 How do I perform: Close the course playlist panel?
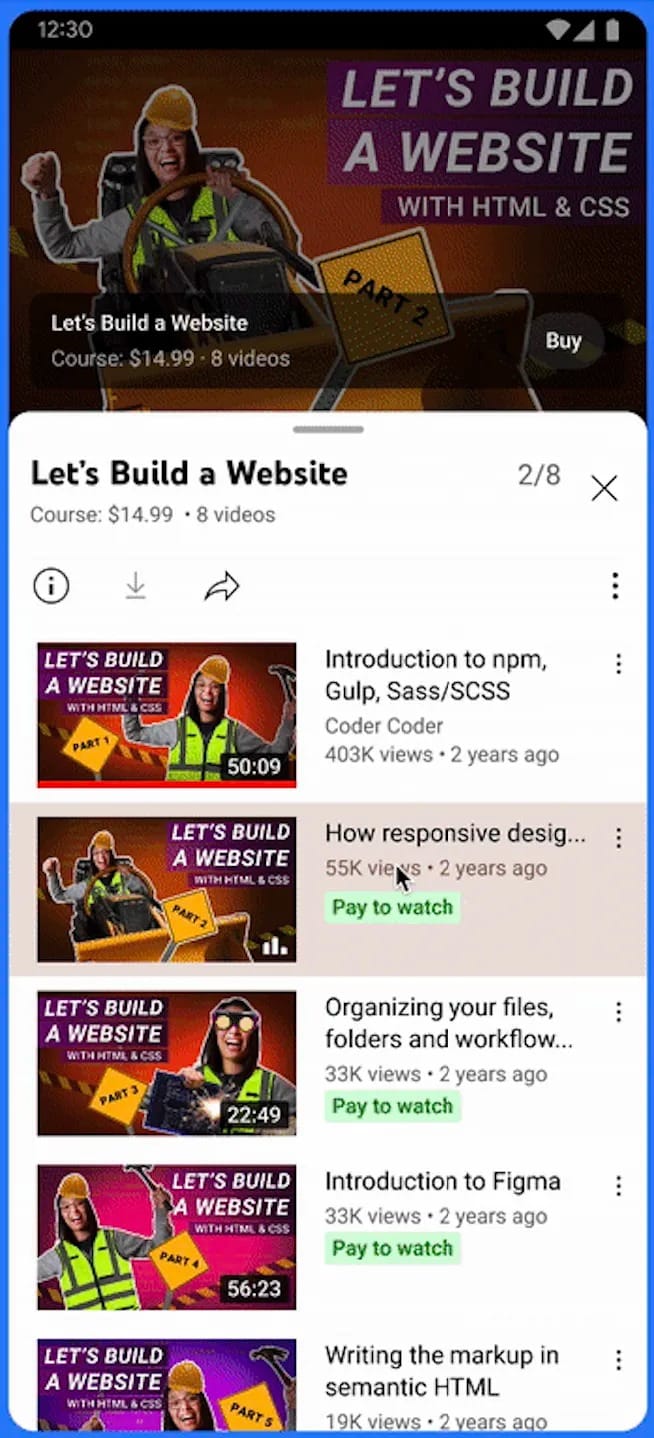[x=604, y=488]
